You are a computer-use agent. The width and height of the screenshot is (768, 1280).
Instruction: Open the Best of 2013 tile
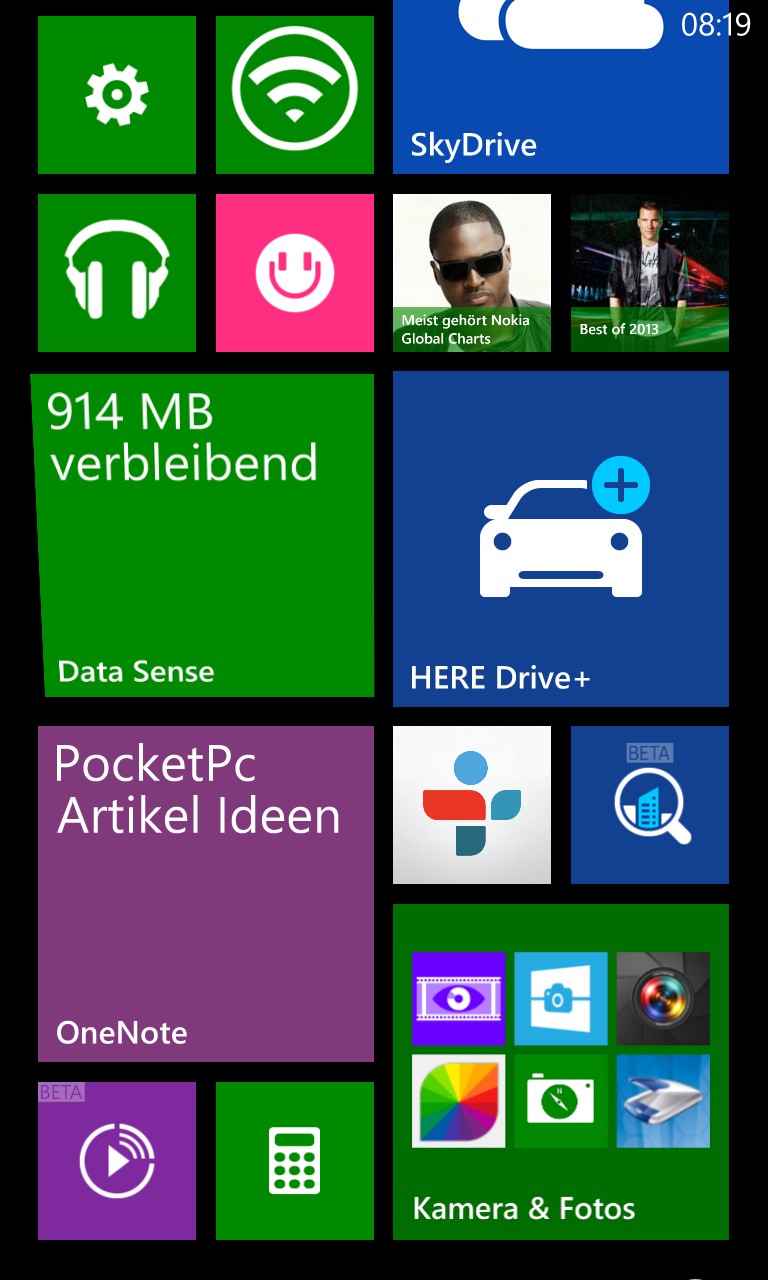[650, 273]
